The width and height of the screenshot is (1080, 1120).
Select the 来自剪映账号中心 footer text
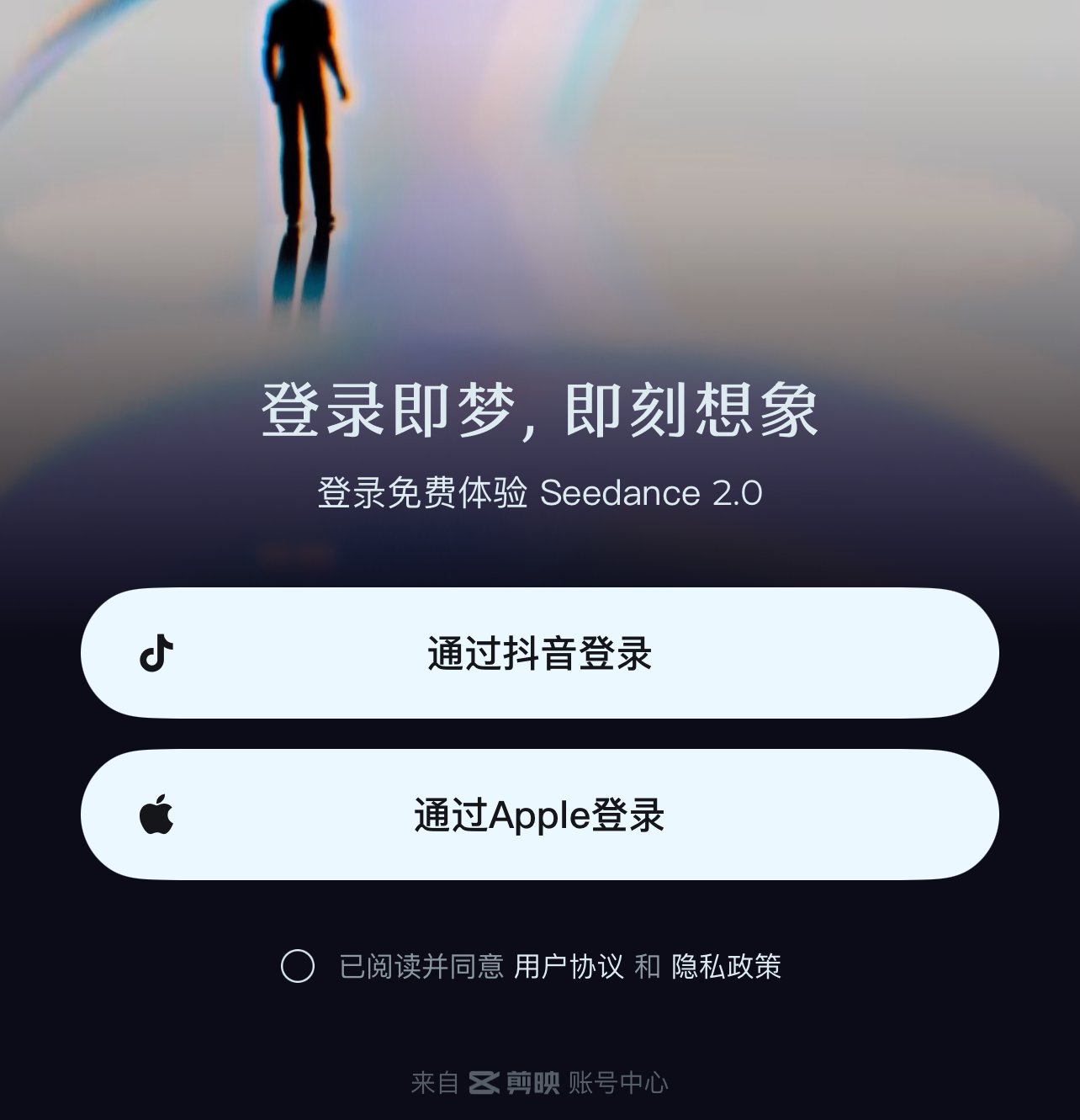(538, 1083)
